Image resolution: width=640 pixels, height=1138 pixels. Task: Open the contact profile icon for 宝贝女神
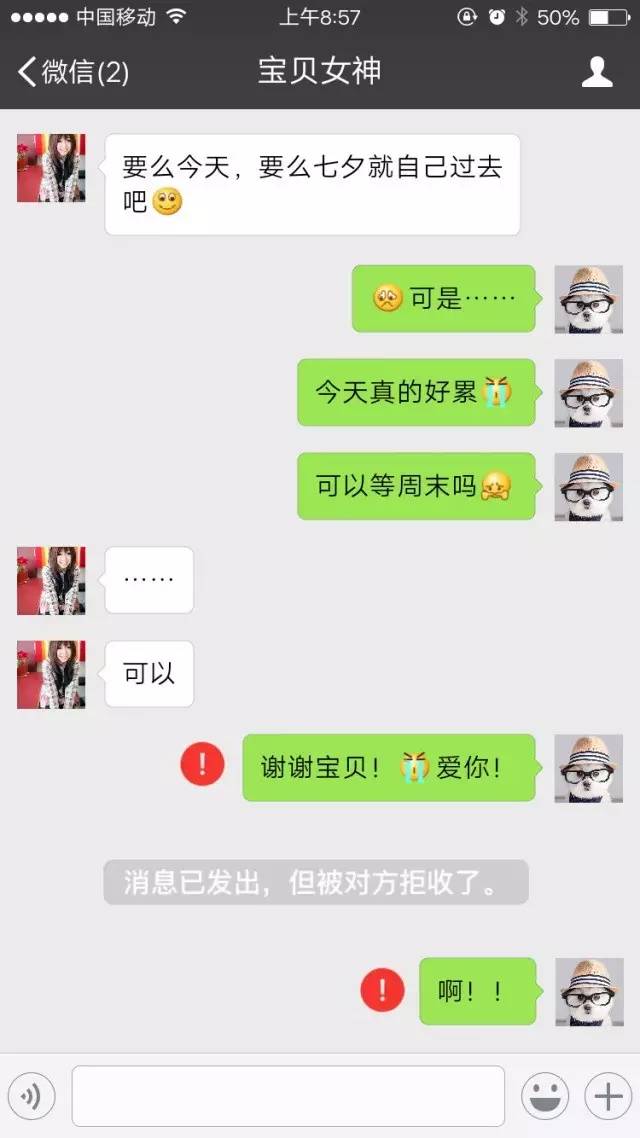click(x=597, y=72)
